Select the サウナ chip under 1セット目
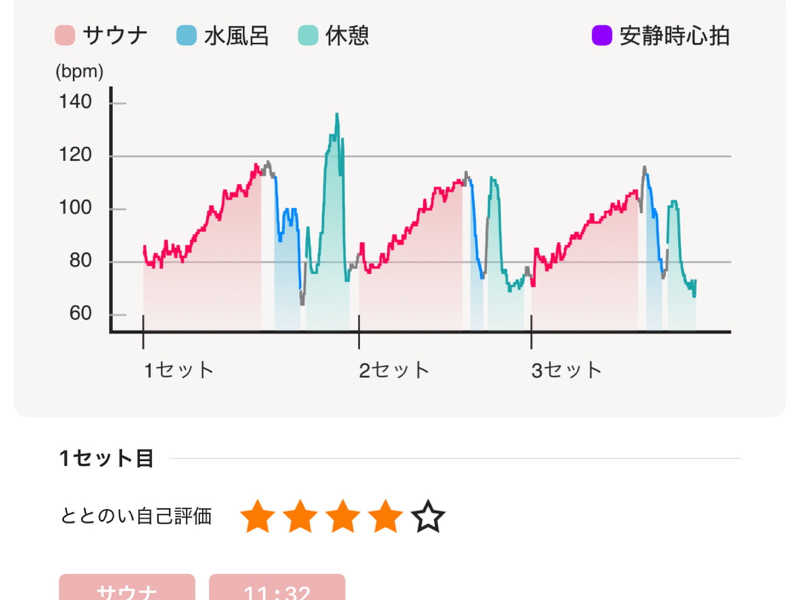The height and width of the screenshot is (600, 800). (x=127, y=590)
